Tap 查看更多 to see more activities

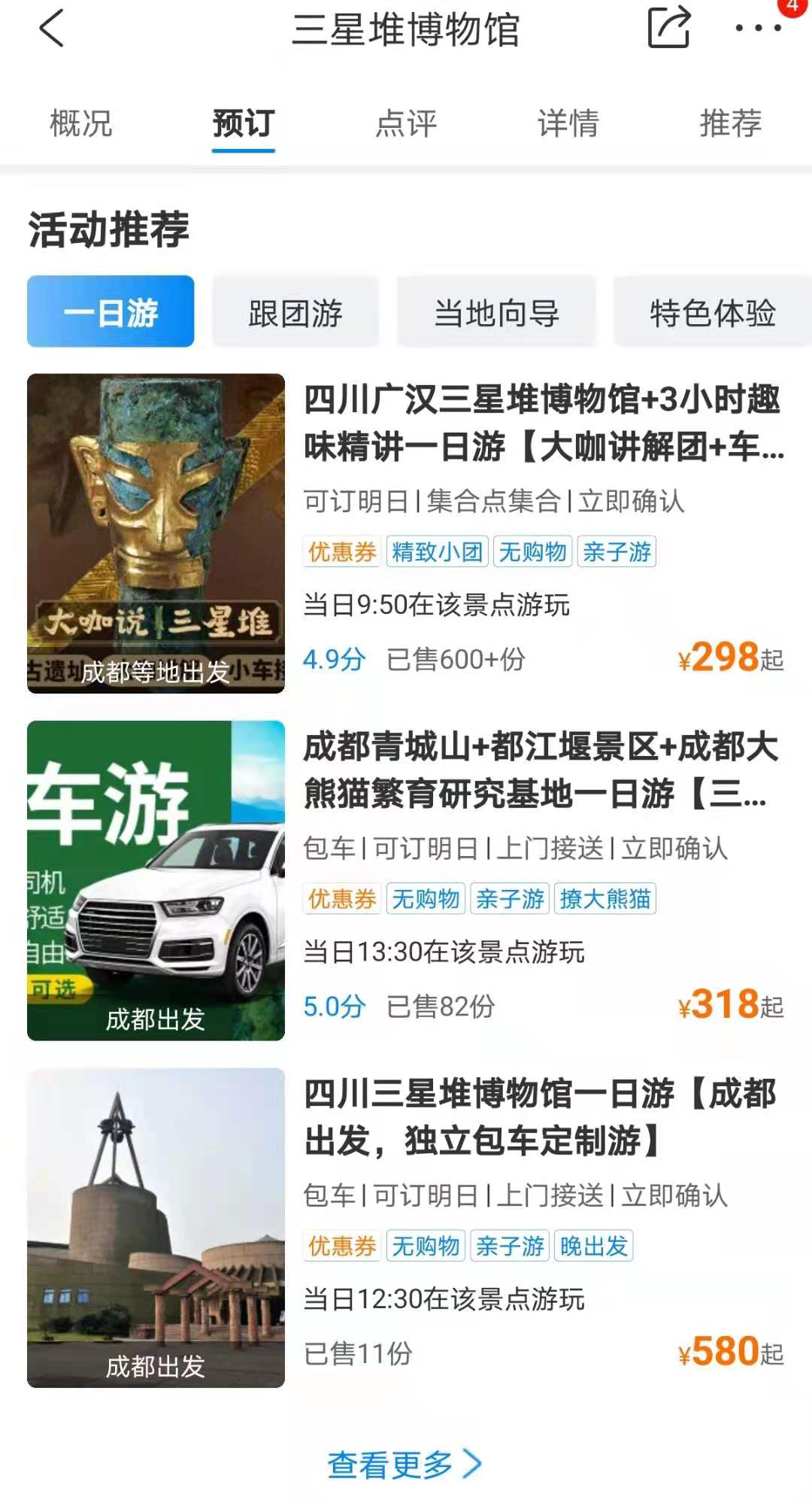(404, 1464)
